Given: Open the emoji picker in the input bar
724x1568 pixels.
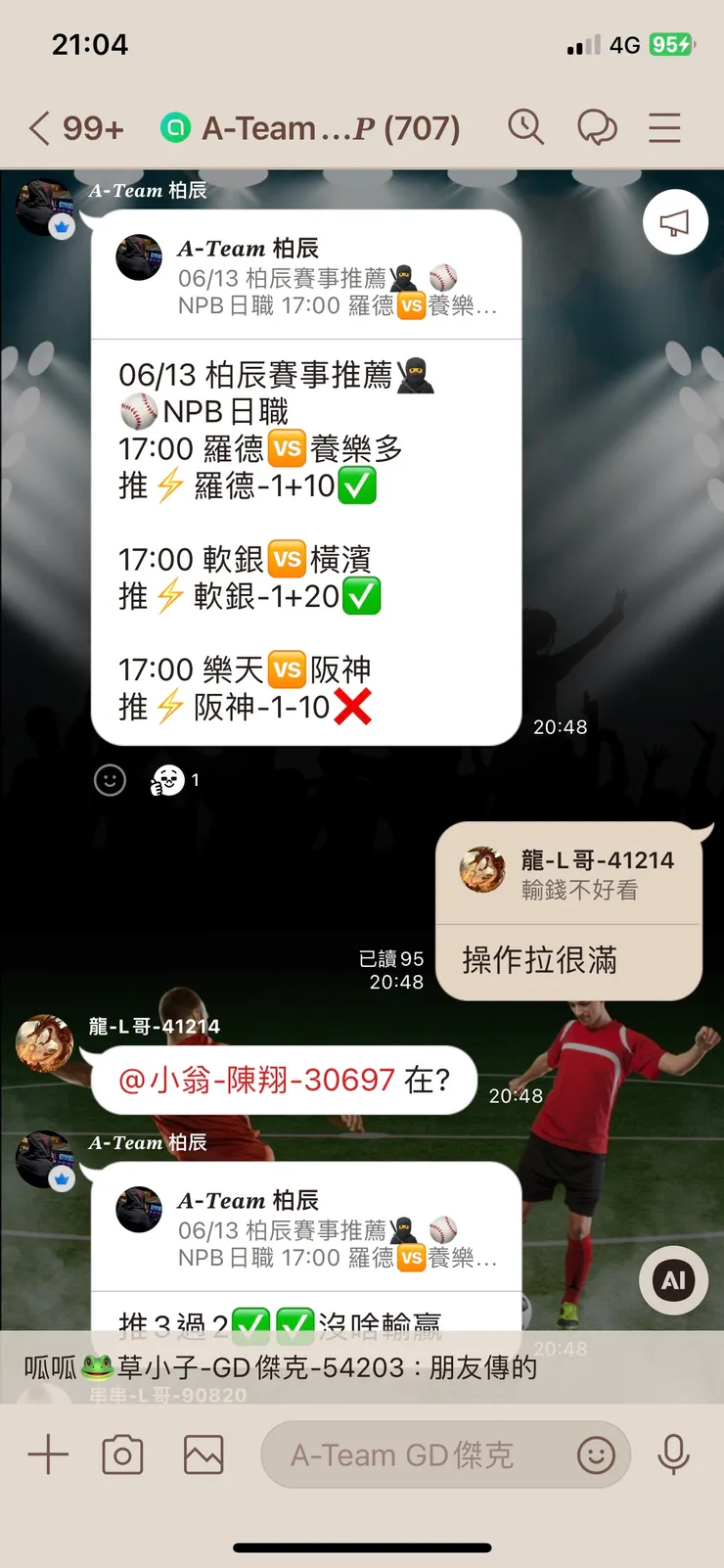Looking at the screenshot, I should 597,1454.
